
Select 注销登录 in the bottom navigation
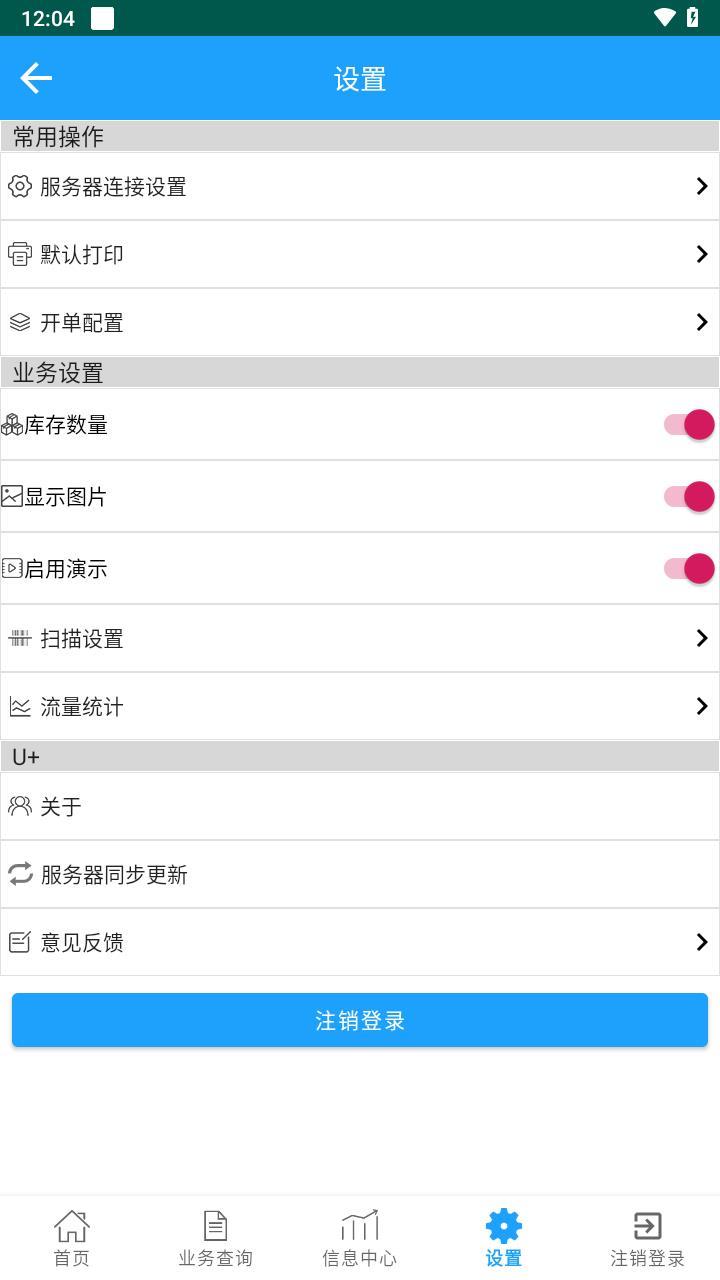(648, 1238)
